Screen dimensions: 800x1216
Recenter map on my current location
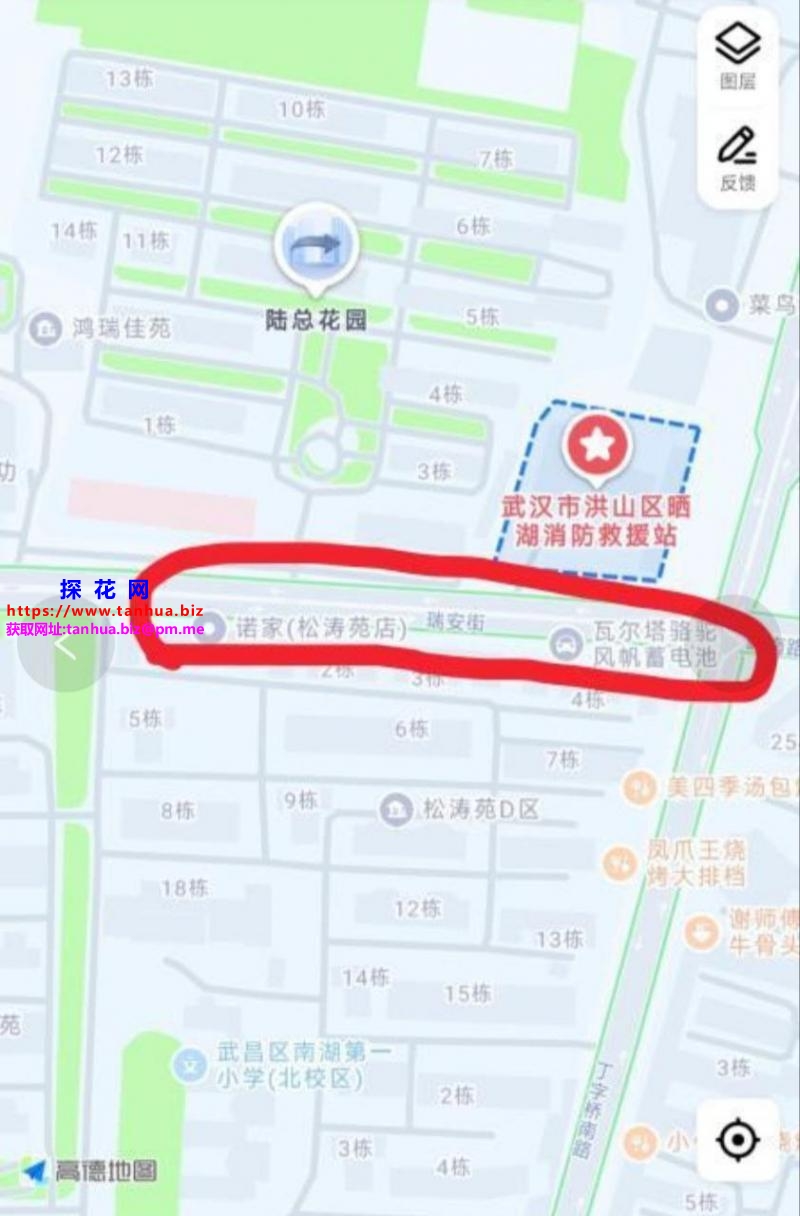point(738,1139)
